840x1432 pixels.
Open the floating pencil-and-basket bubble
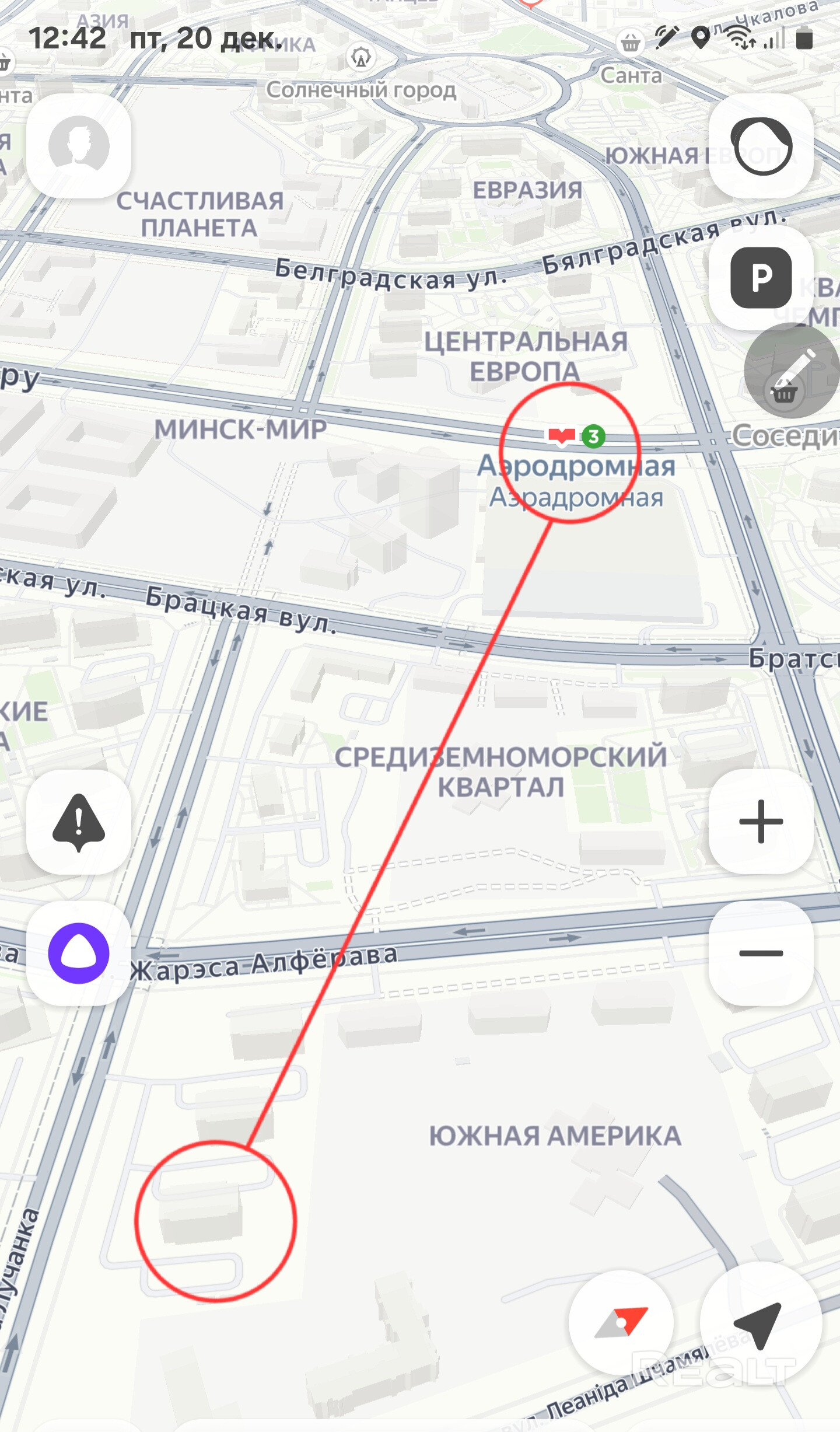pyautogui.click(x=791, y=371)
